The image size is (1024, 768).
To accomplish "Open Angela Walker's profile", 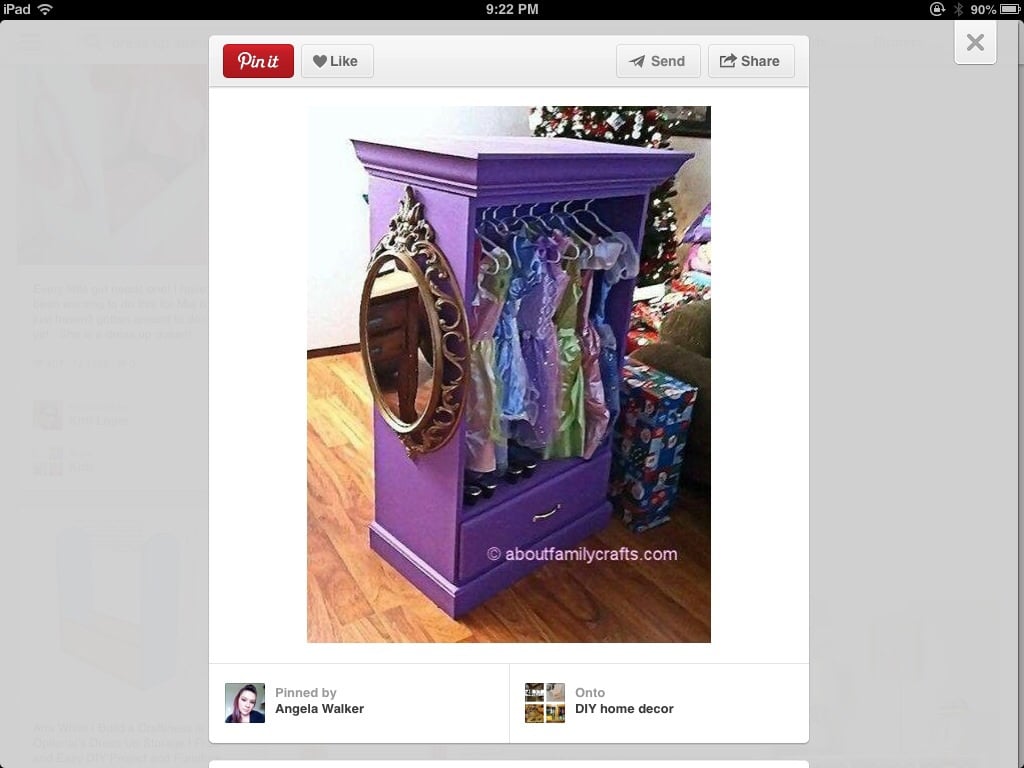I will (319, 708).
